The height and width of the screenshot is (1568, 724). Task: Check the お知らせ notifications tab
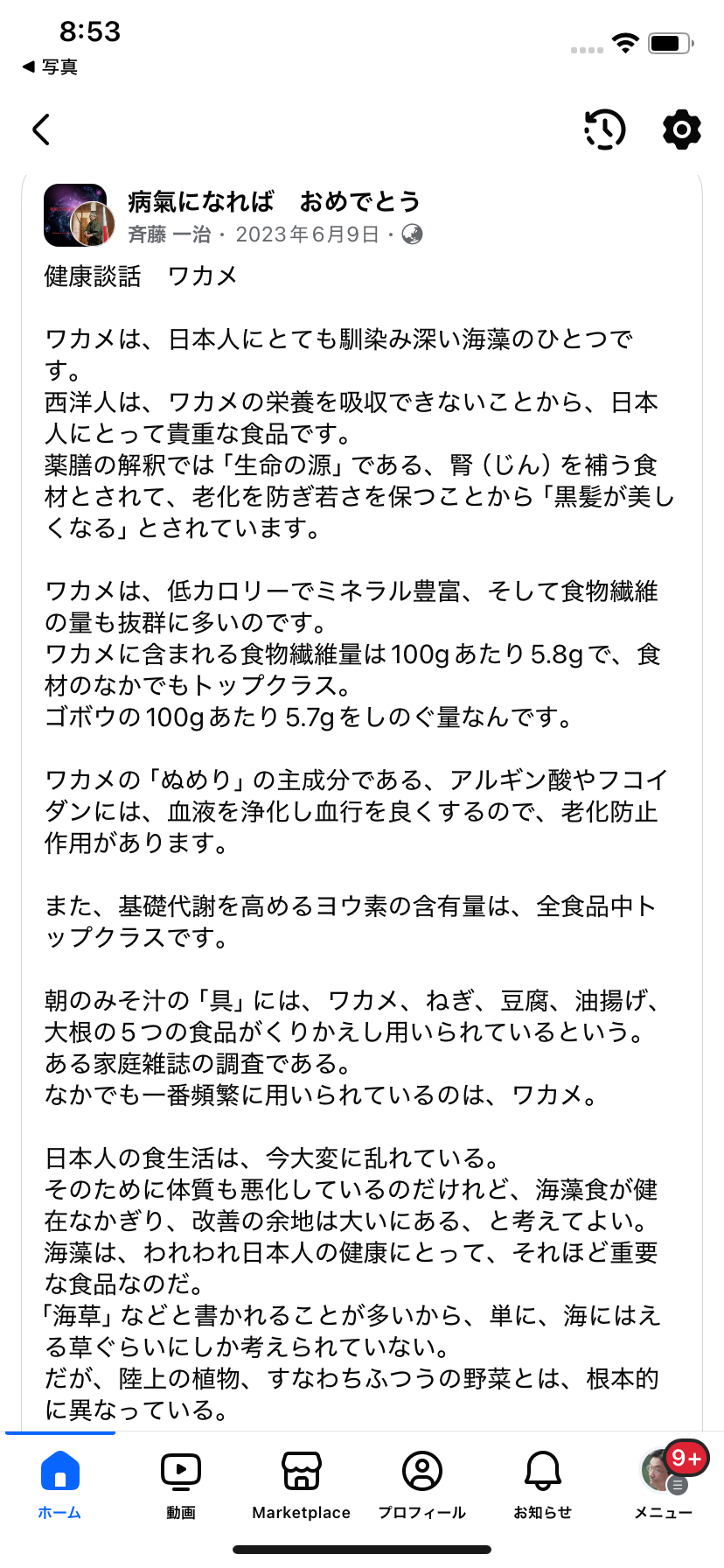coord(542,1483)
